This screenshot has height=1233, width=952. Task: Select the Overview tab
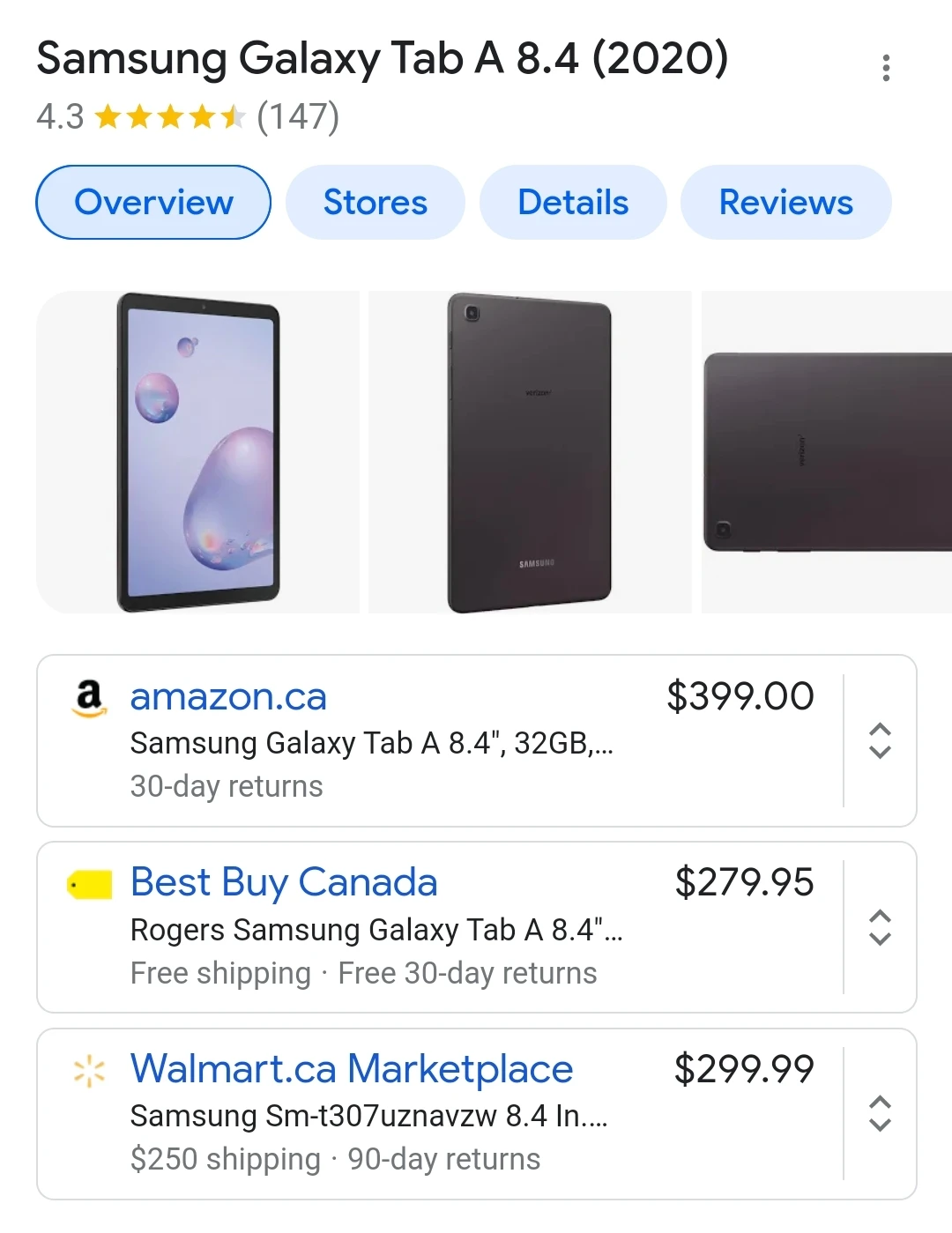click(152, 202)
